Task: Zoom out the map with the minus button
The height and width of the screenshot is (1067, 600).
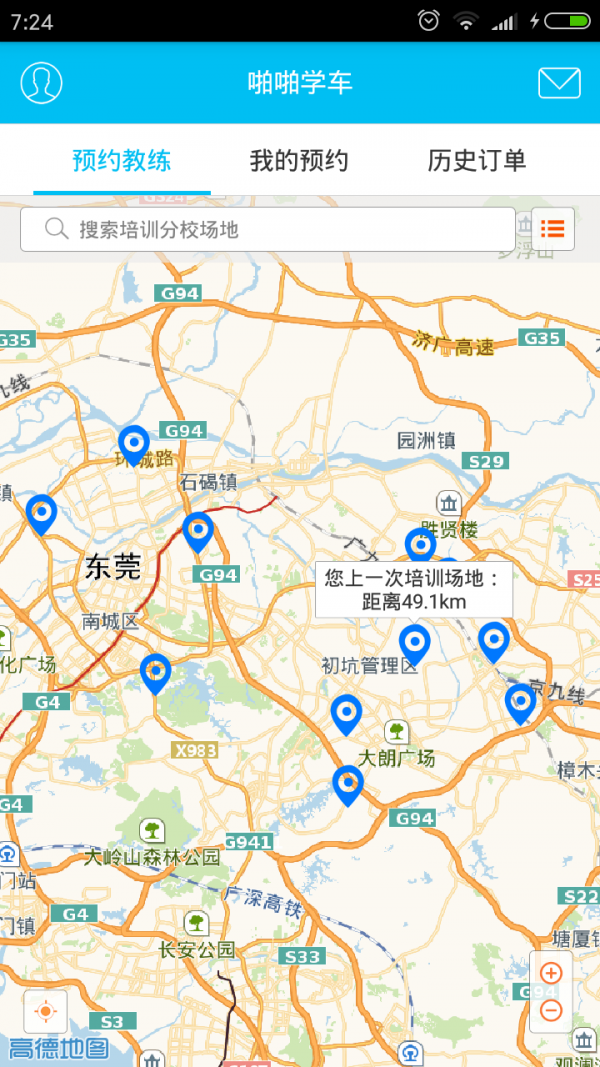Action: pyautogui.click(x=551, y=1011)
